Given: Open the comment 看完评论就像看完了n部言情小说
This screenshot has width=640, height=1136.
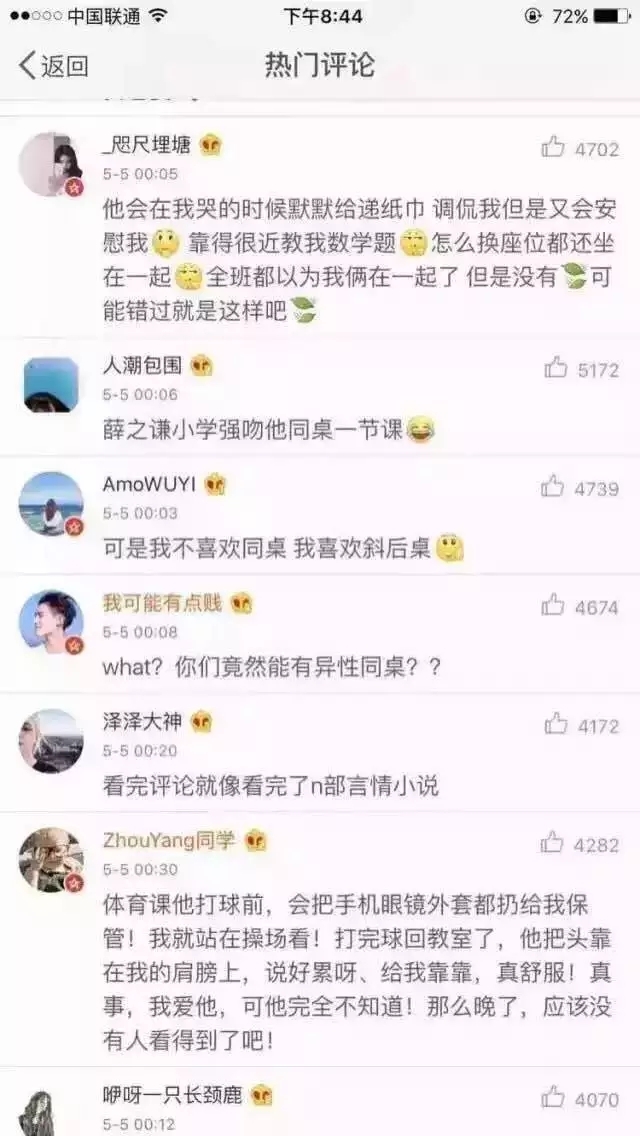Looking at the screenshot, I should (270, 786).
